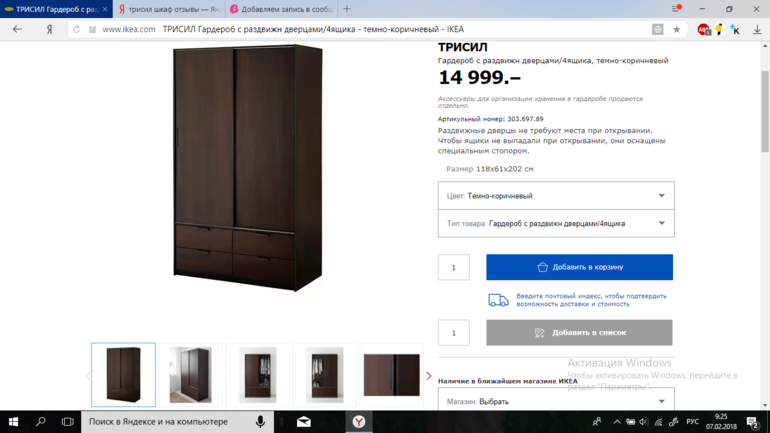
Task: Reload the IKEA page
Action: click(x=76, y=30)
